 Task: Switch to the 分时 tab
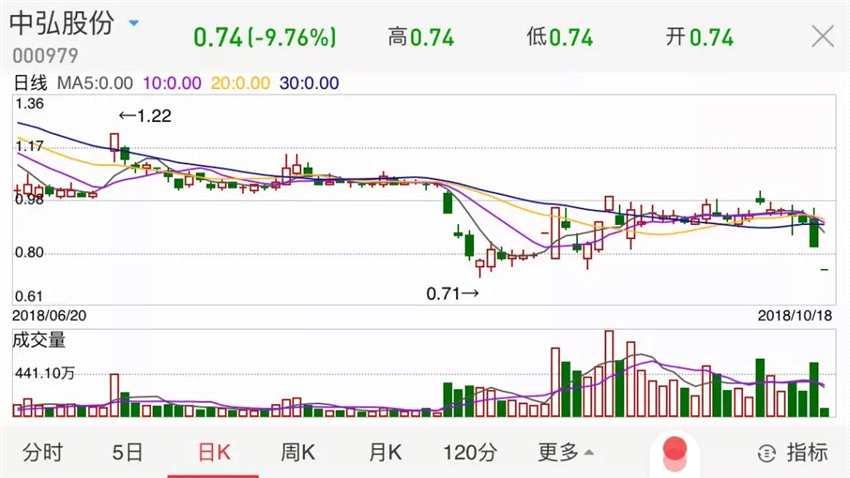(42, 452)
